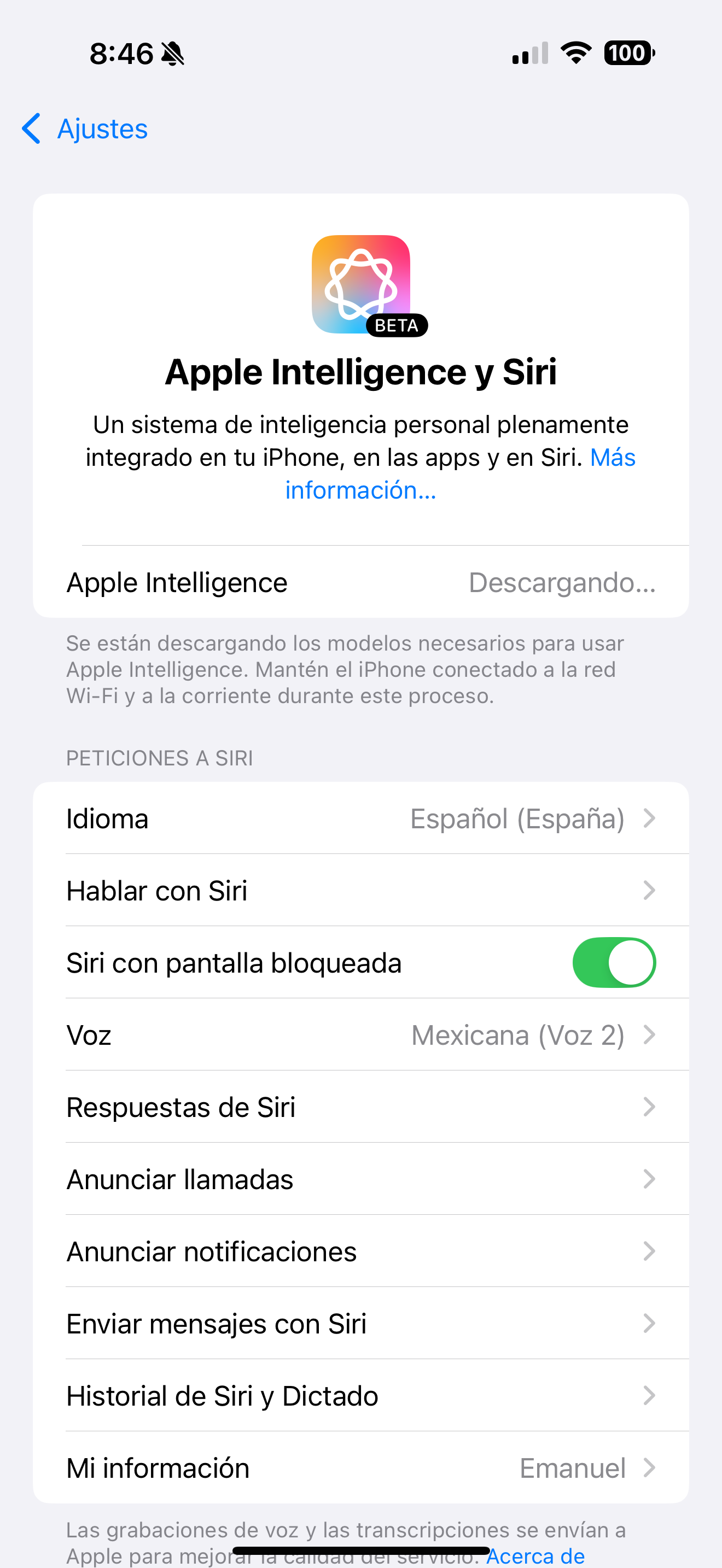Tap the Apple Intelligence row
722x1568 pixels.
(x=360, y=582)
